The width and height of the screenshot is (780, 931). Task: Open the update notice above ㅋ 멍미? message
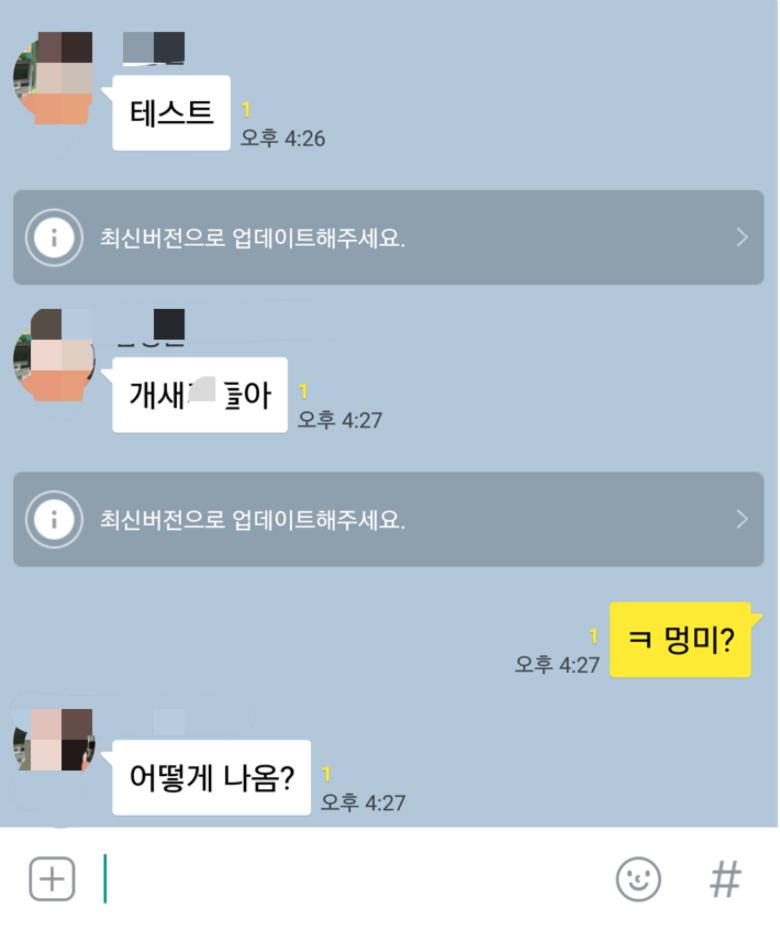(x=389, y=520)
